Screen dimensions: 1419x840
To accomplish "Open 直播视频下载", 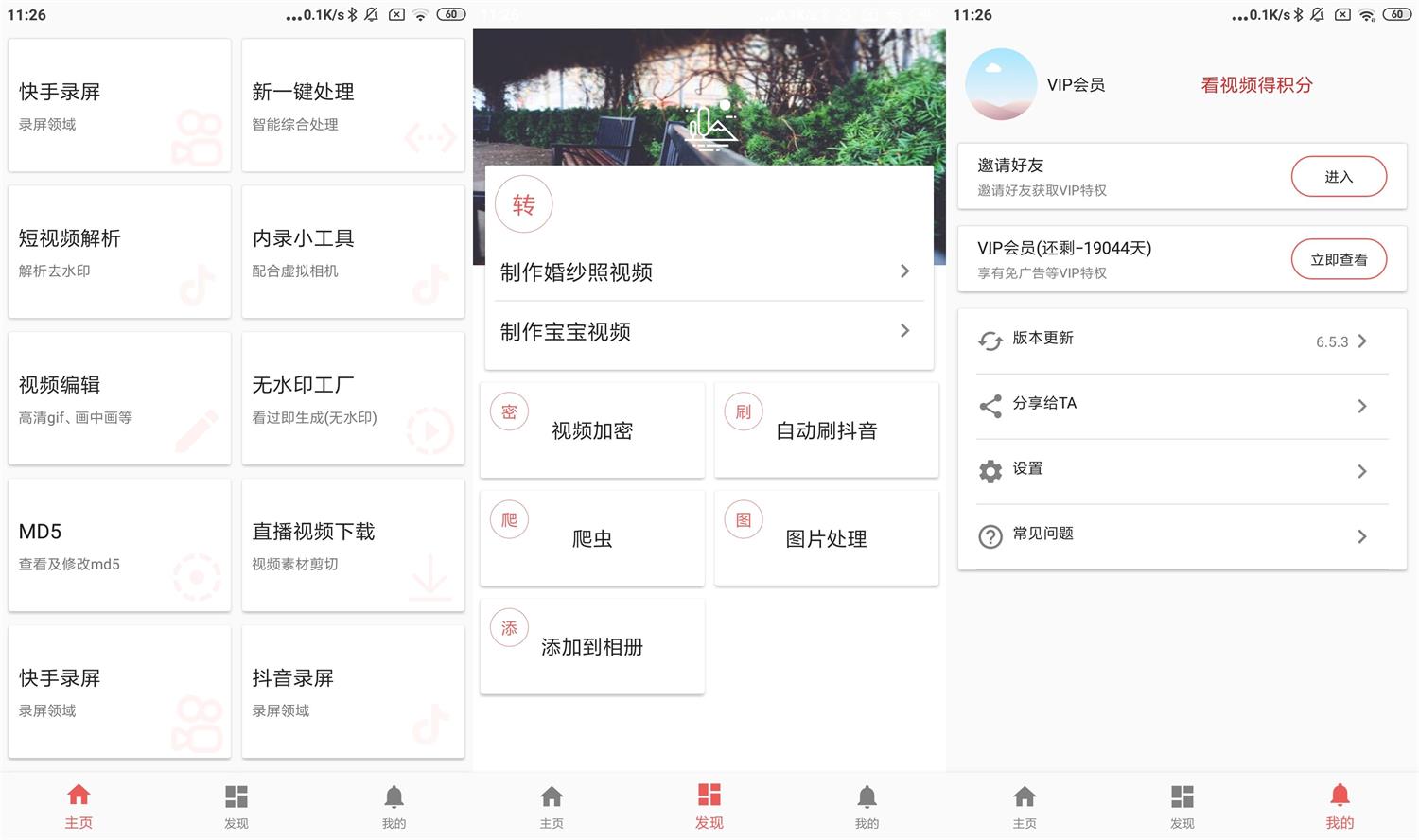I will (353, 545).
